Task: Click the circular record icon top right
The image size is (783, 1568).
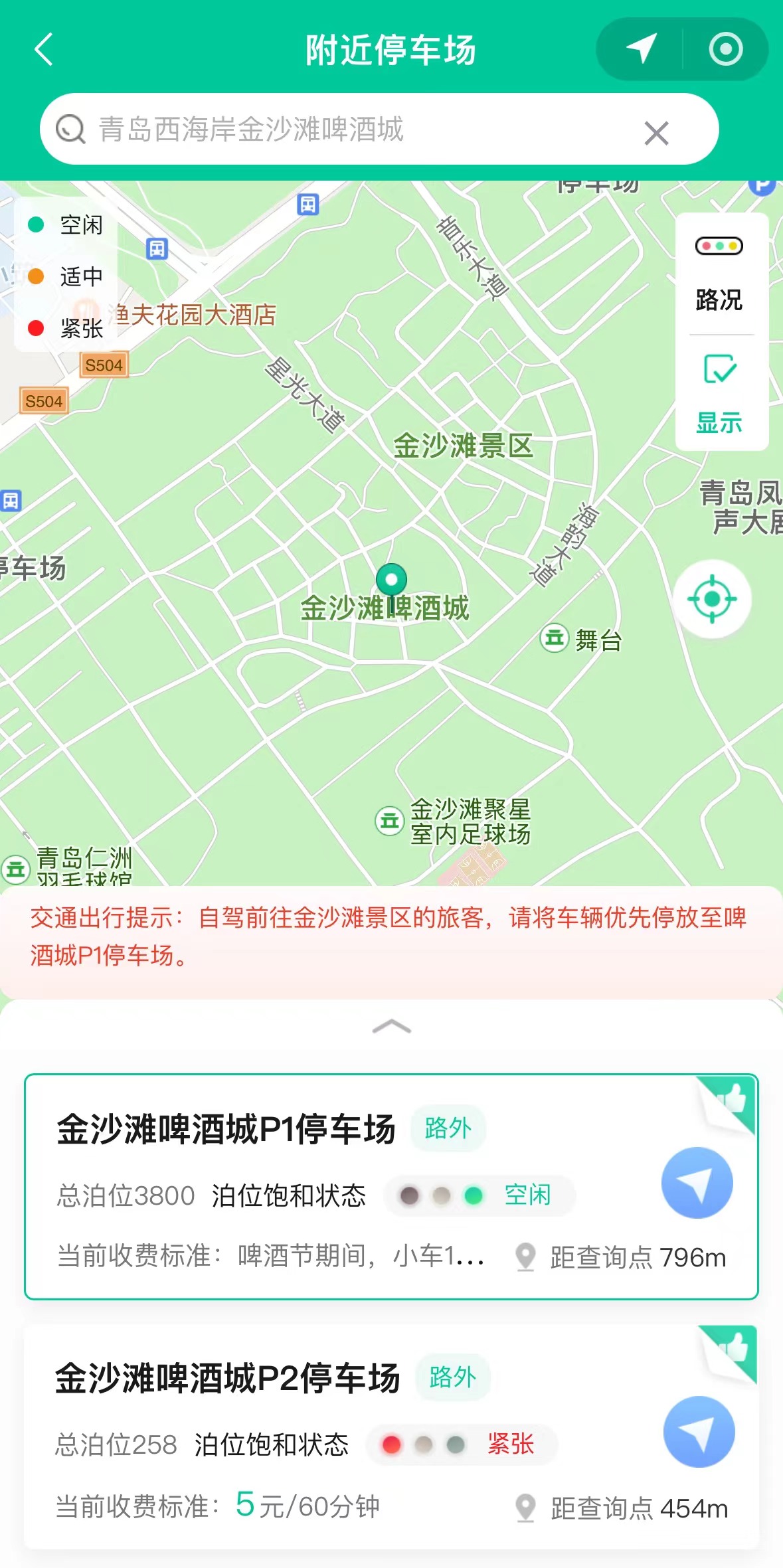Action: coord(725,48)
